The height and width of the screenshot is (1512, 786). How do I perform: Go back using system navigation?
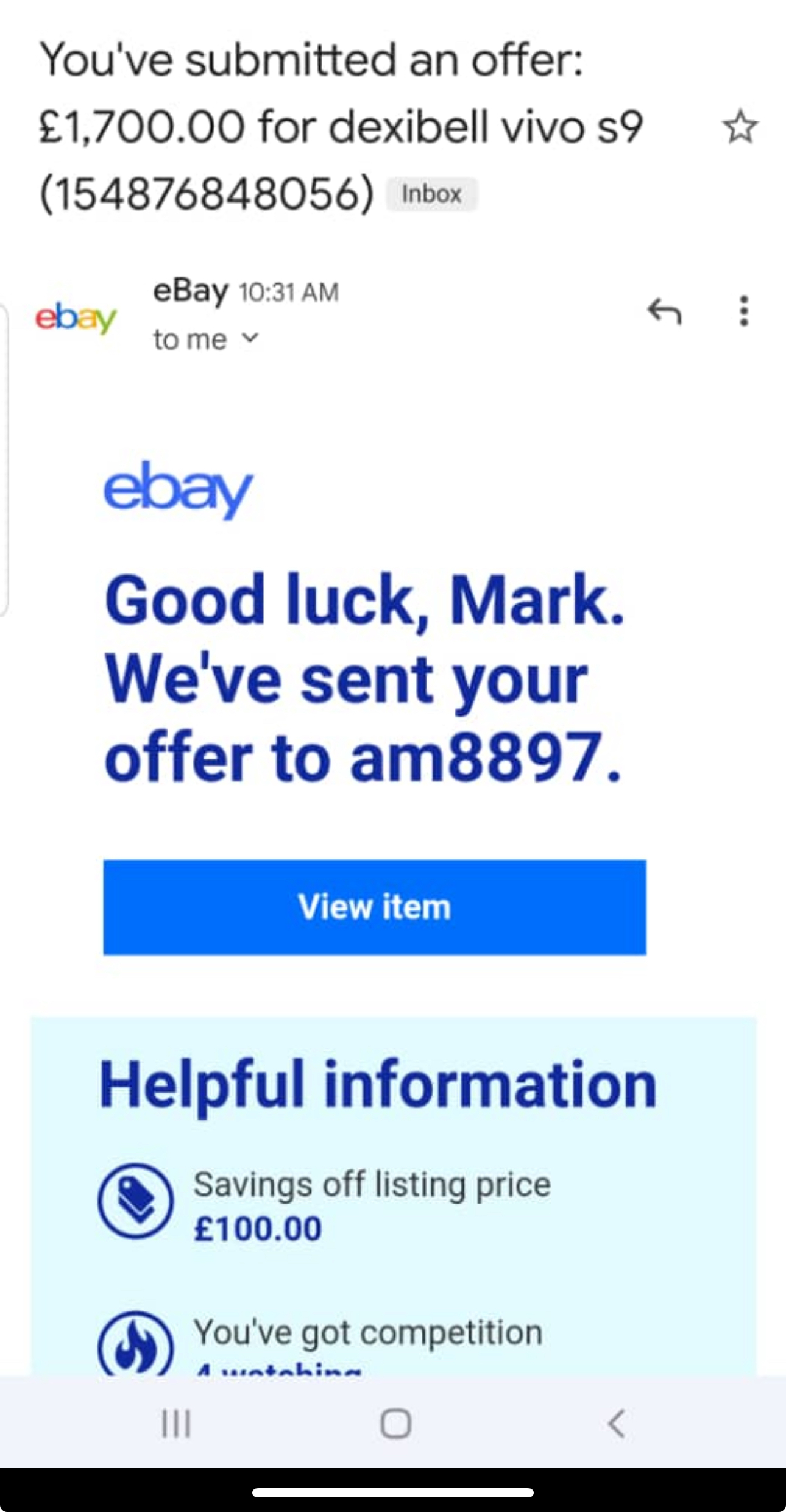click(616, 1424)
